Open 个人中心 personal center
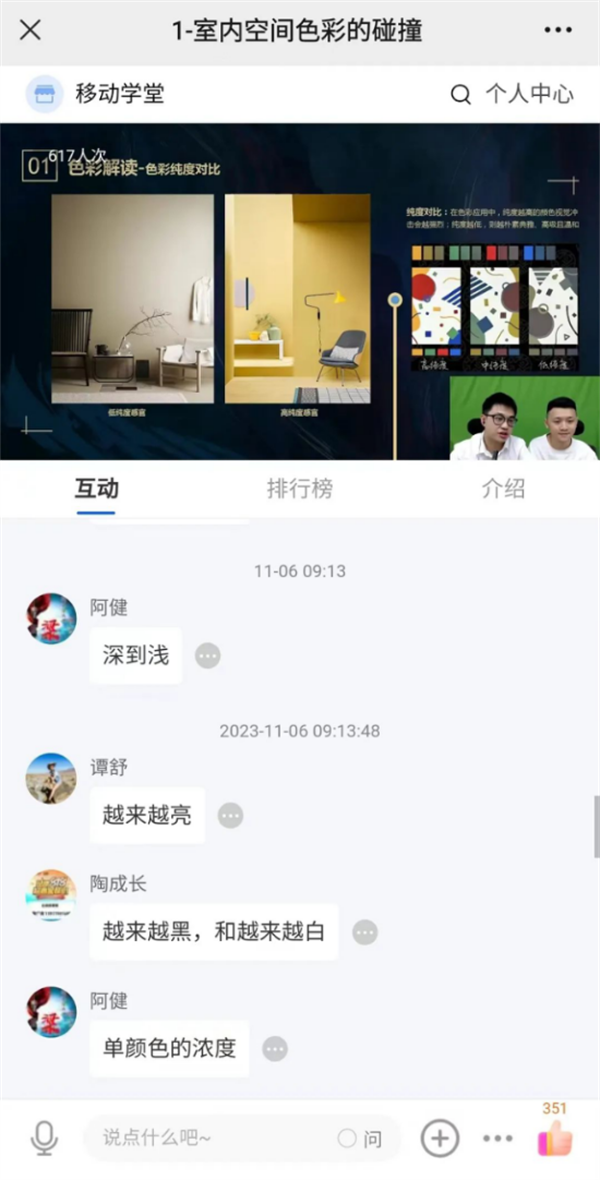The height and width of the screenshot is (1180, 600). pos(529,95)
